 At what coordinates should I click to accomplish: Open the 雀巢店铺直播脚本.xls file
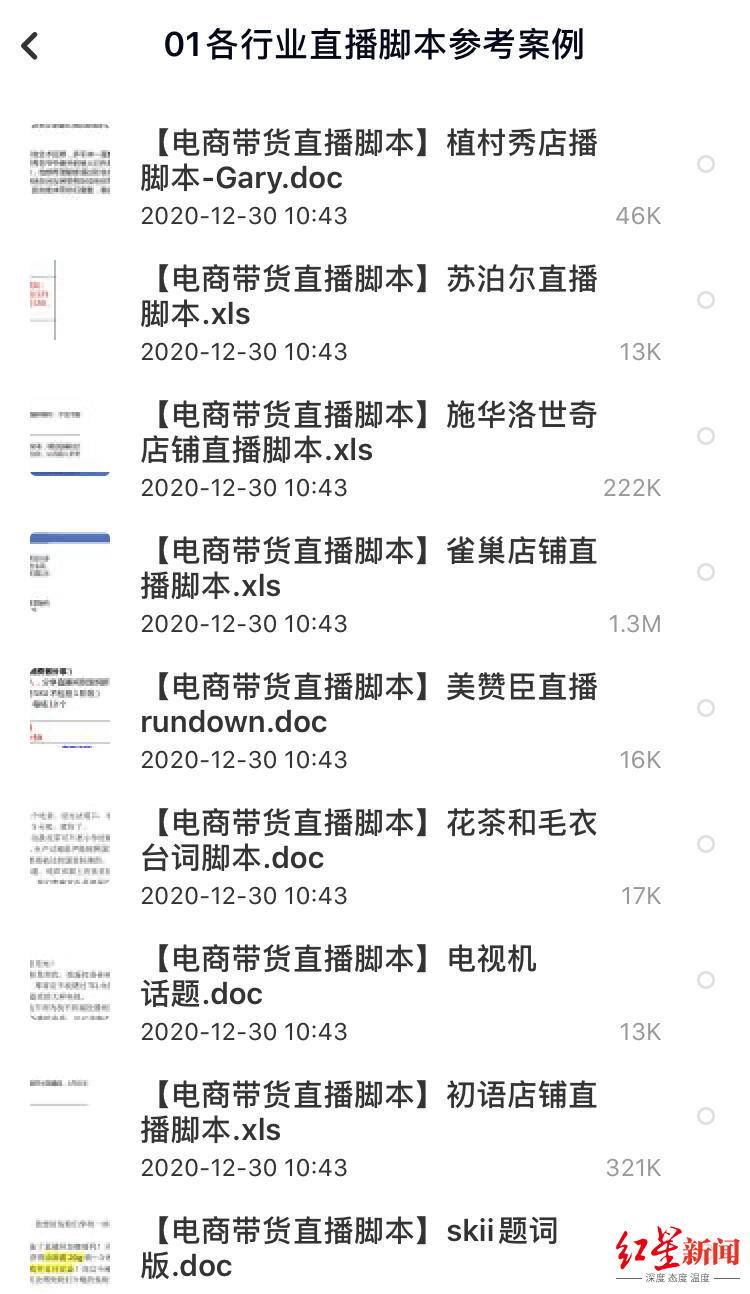point(370,569)
